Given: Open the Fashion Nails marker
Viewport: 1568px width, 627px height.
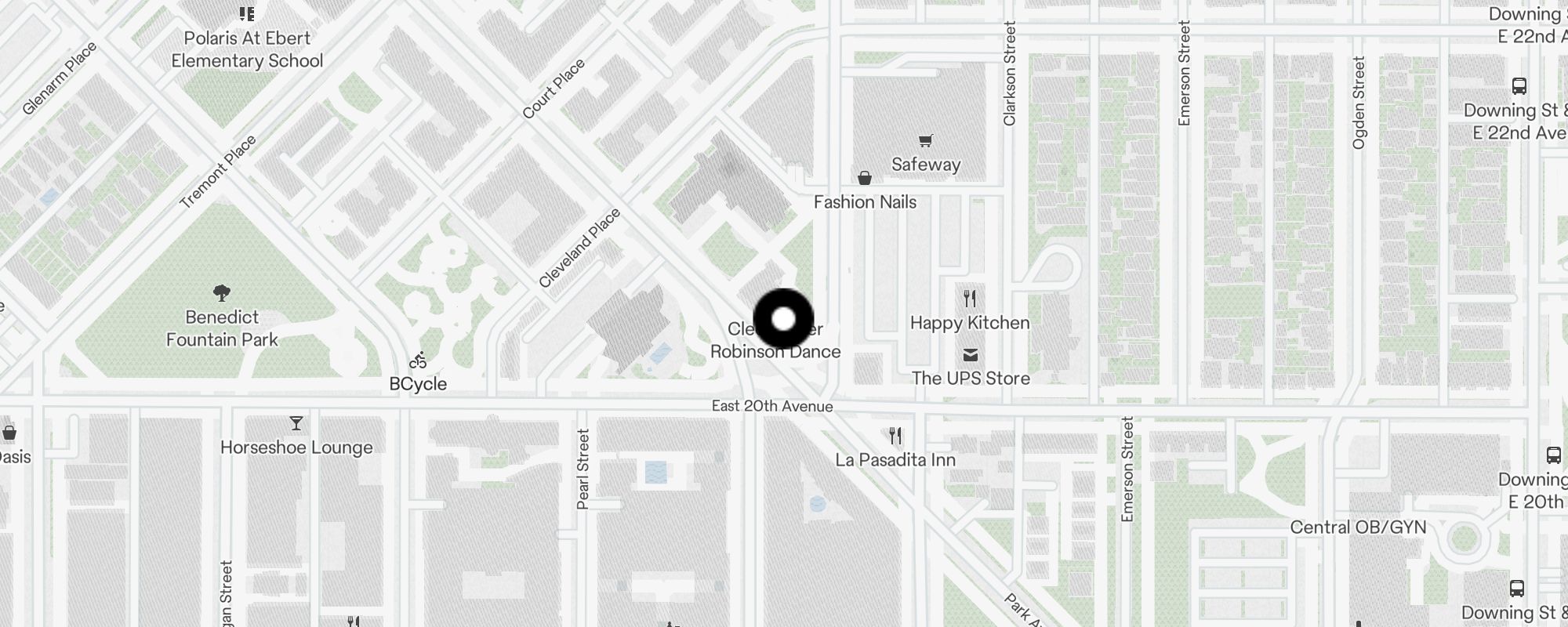Looking at the screenshot, I should pyautogui.click(x=865, y=179).
